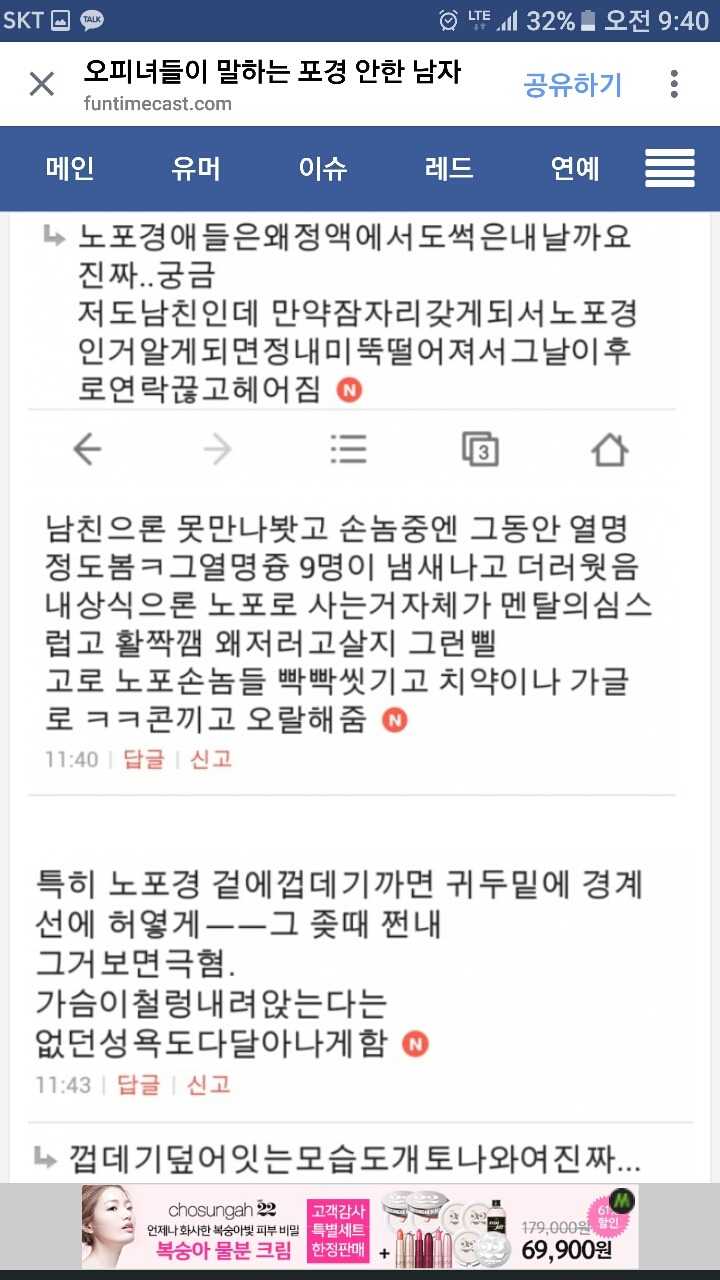Screen dimensions: 720x1280
Task: Switch to the 연예 tab
Action: [x=574, y=168]
